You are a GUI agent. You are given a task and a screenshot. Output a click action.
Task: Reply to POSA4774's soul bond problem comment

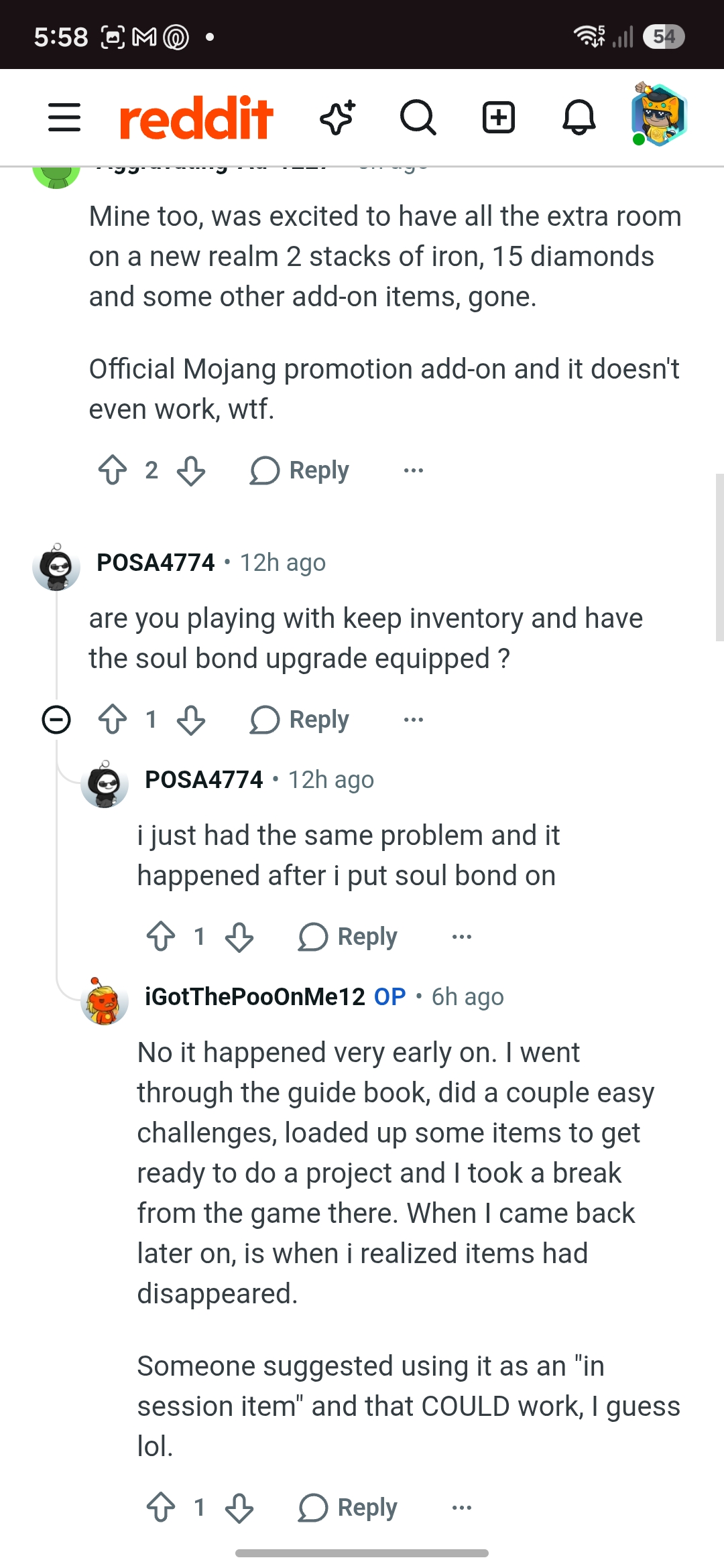click(x=348, y=937)
